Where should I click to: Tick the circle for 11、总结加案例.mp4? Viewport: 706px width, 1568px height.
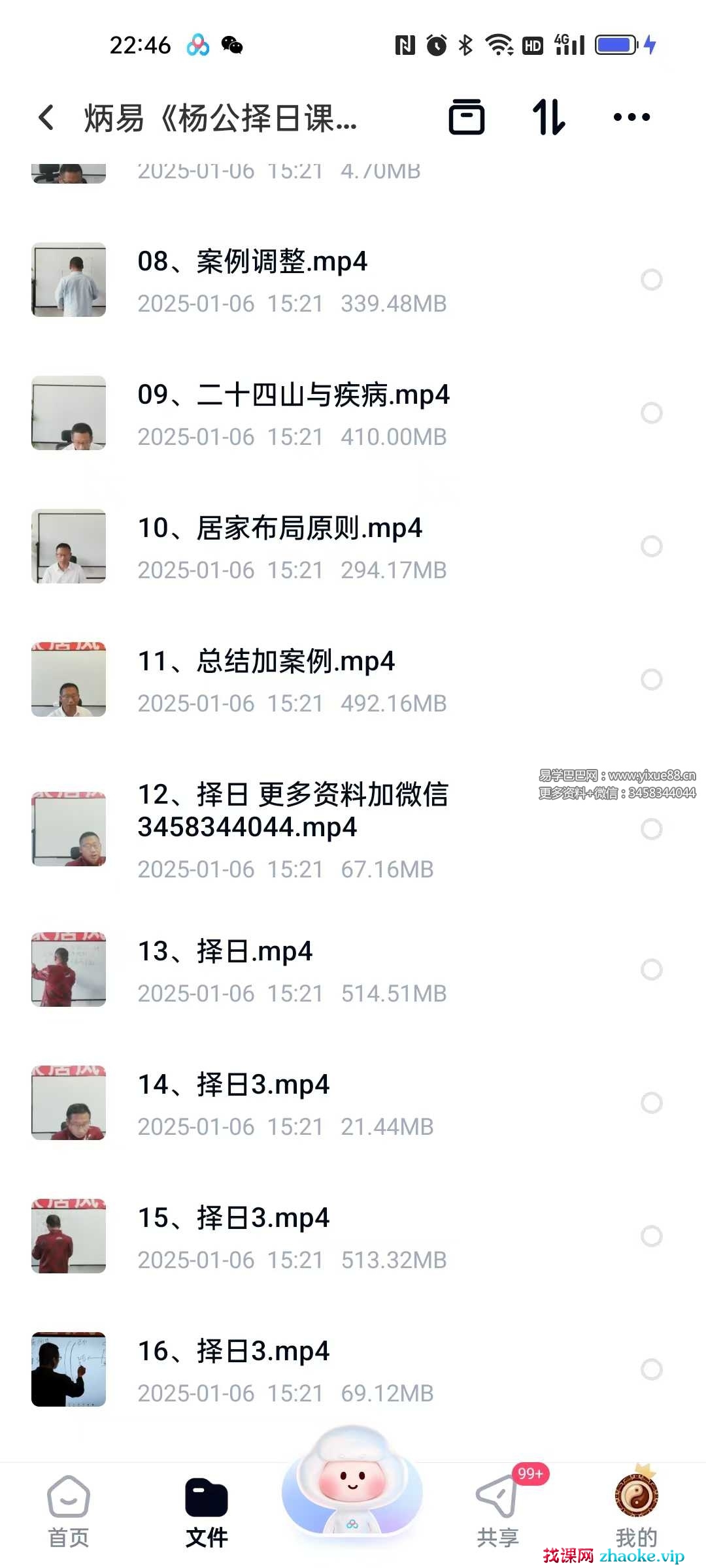tap(651, 679)
